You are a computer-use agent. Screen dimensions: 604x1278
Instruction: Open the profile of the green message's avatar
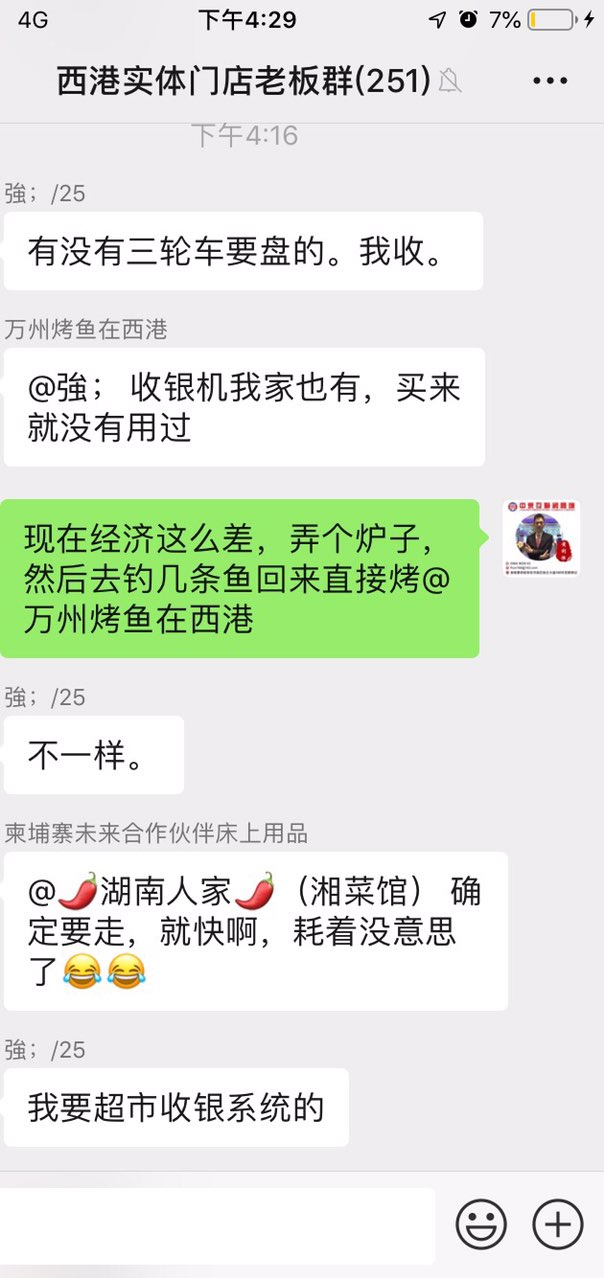coord(541,539)
